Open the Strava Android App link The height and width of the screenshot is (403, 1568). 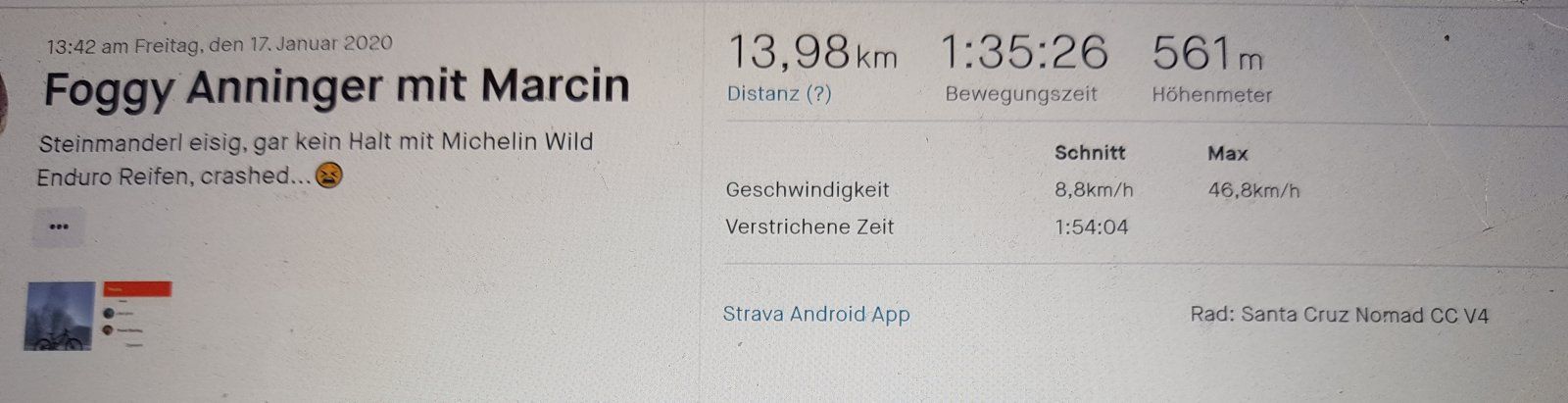816,315
